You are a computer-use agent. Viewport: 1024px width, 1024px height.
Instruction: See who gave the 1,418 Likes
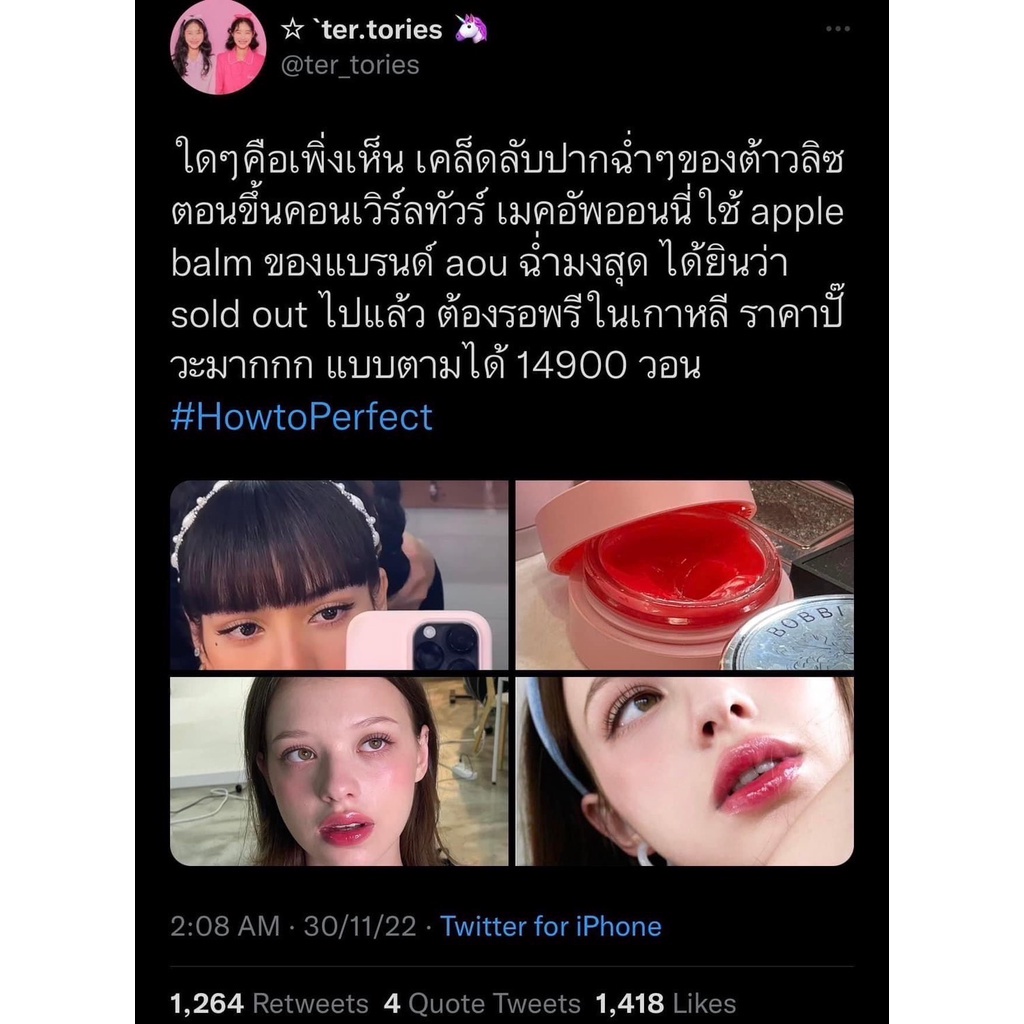pos(665,1003)
